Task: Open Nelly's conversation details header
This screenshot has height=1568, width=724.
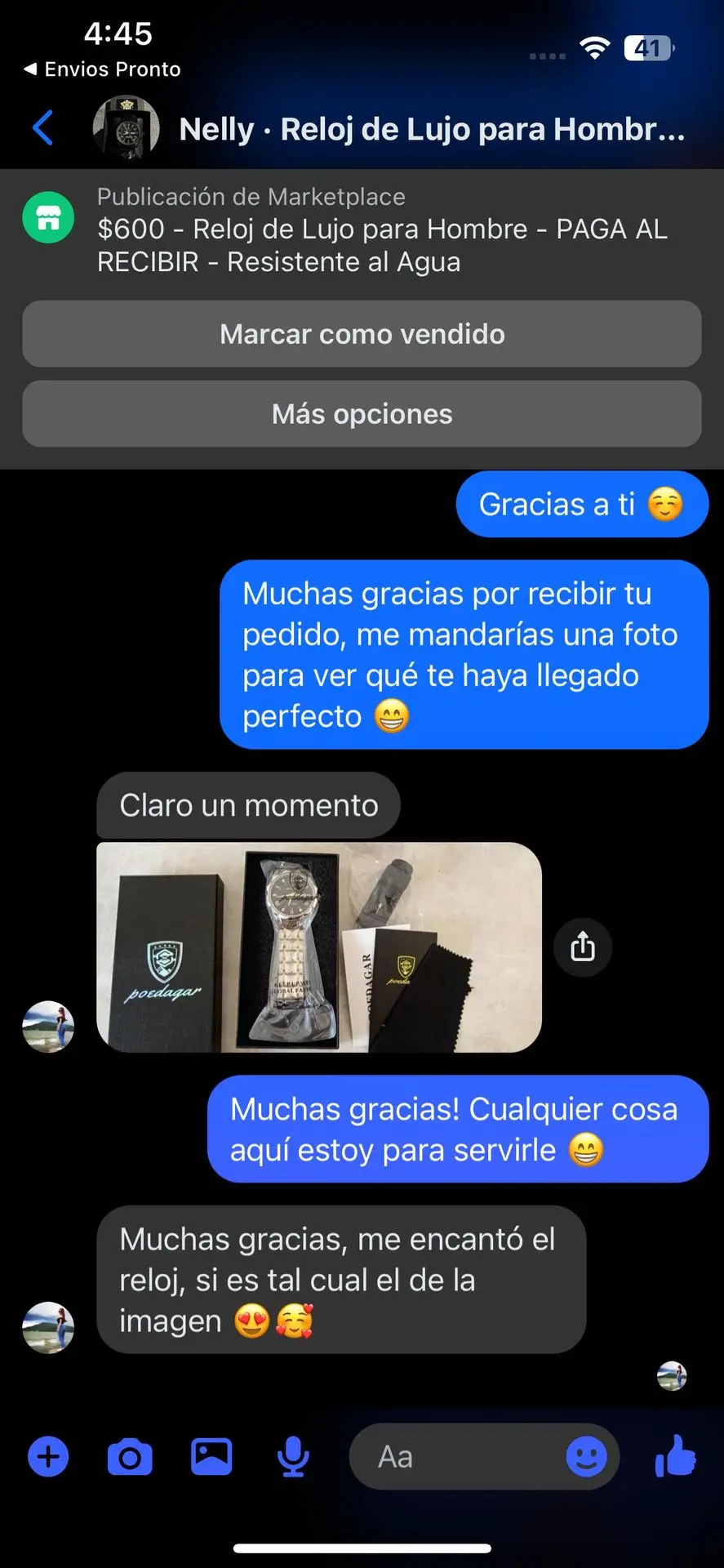Action: tap(431, 129)
